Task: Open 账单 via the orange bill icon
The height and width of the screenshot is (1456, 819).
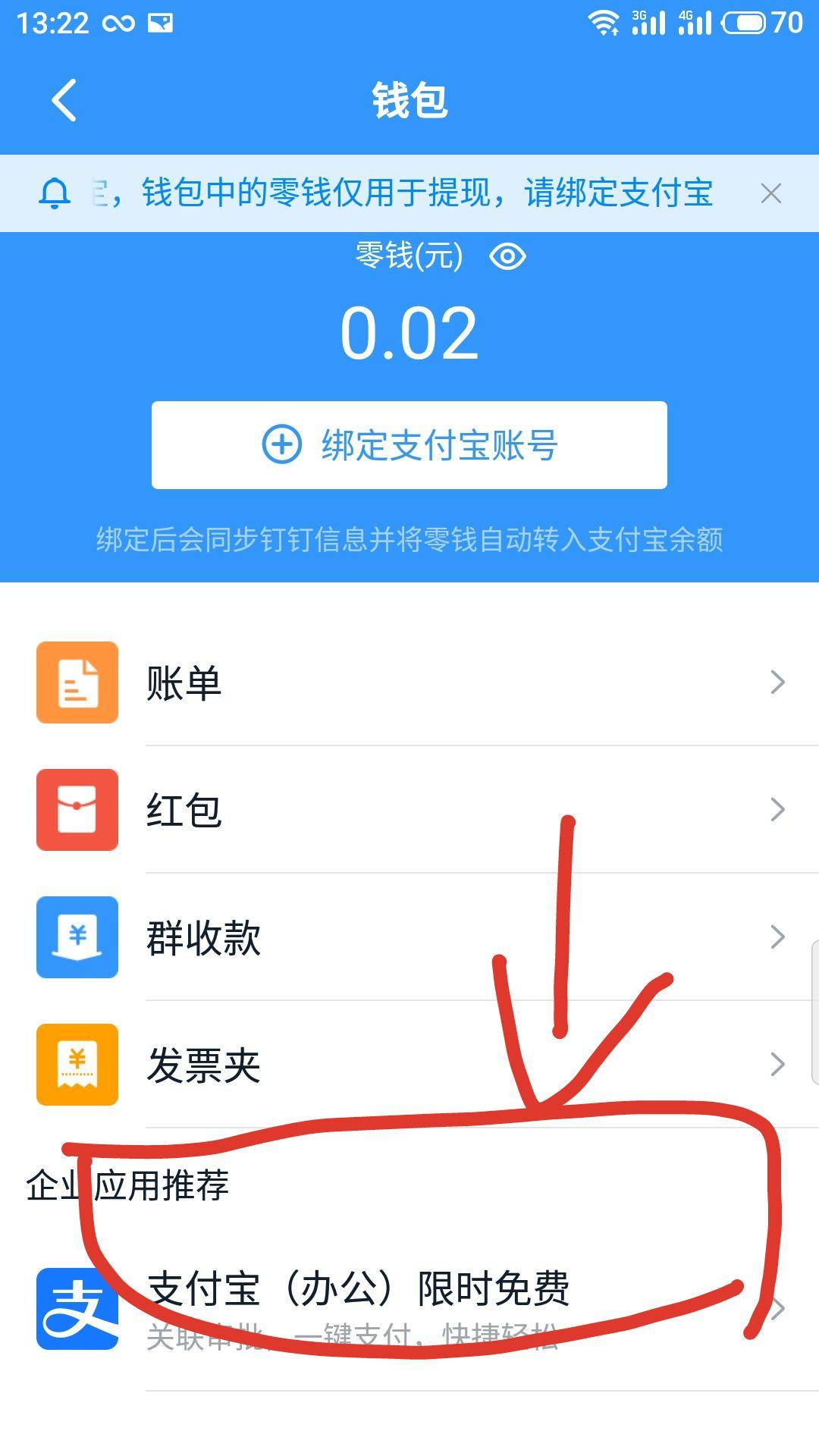Action: (x=77, y=682)
